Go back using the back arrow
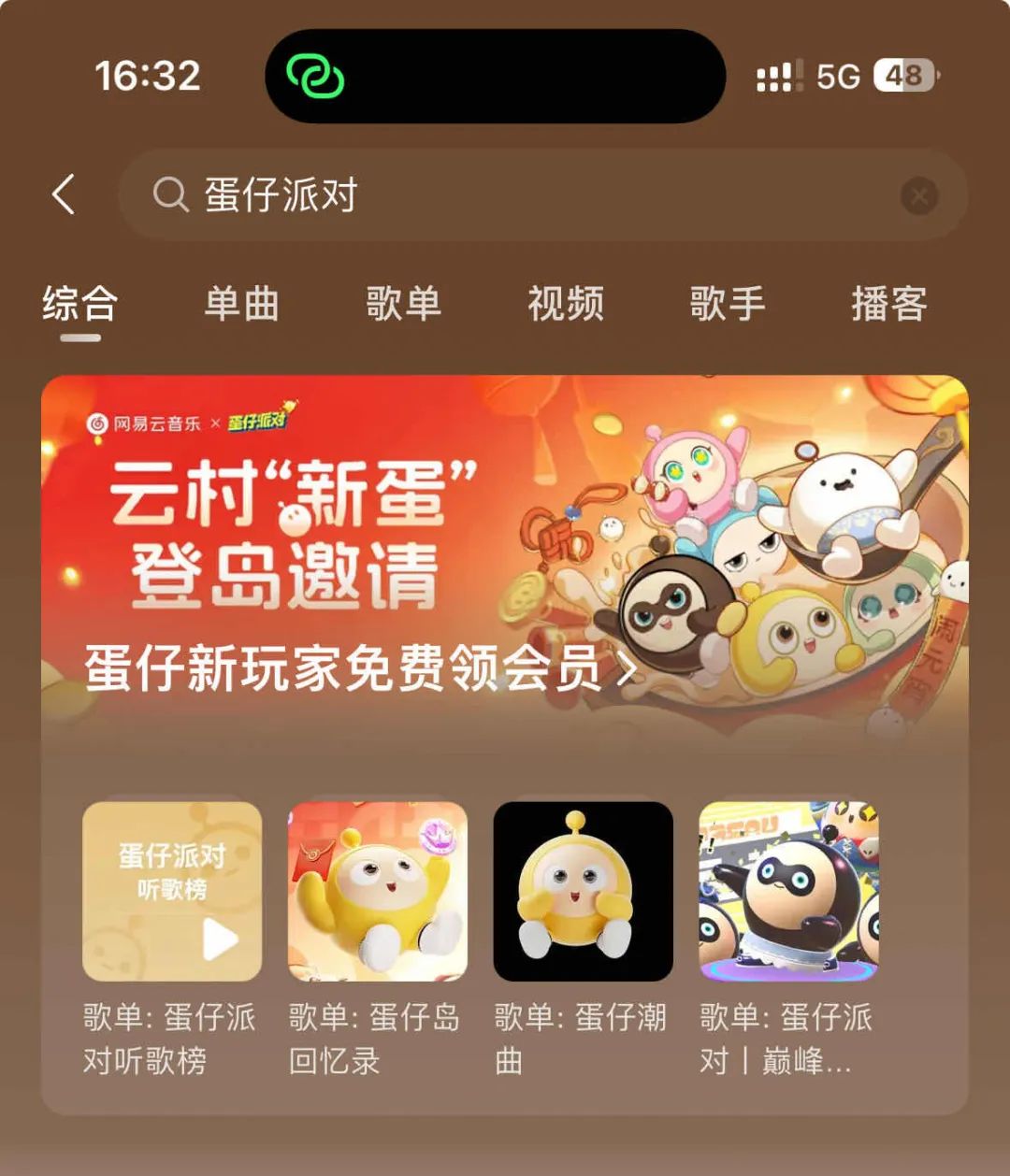 [64, 195]
